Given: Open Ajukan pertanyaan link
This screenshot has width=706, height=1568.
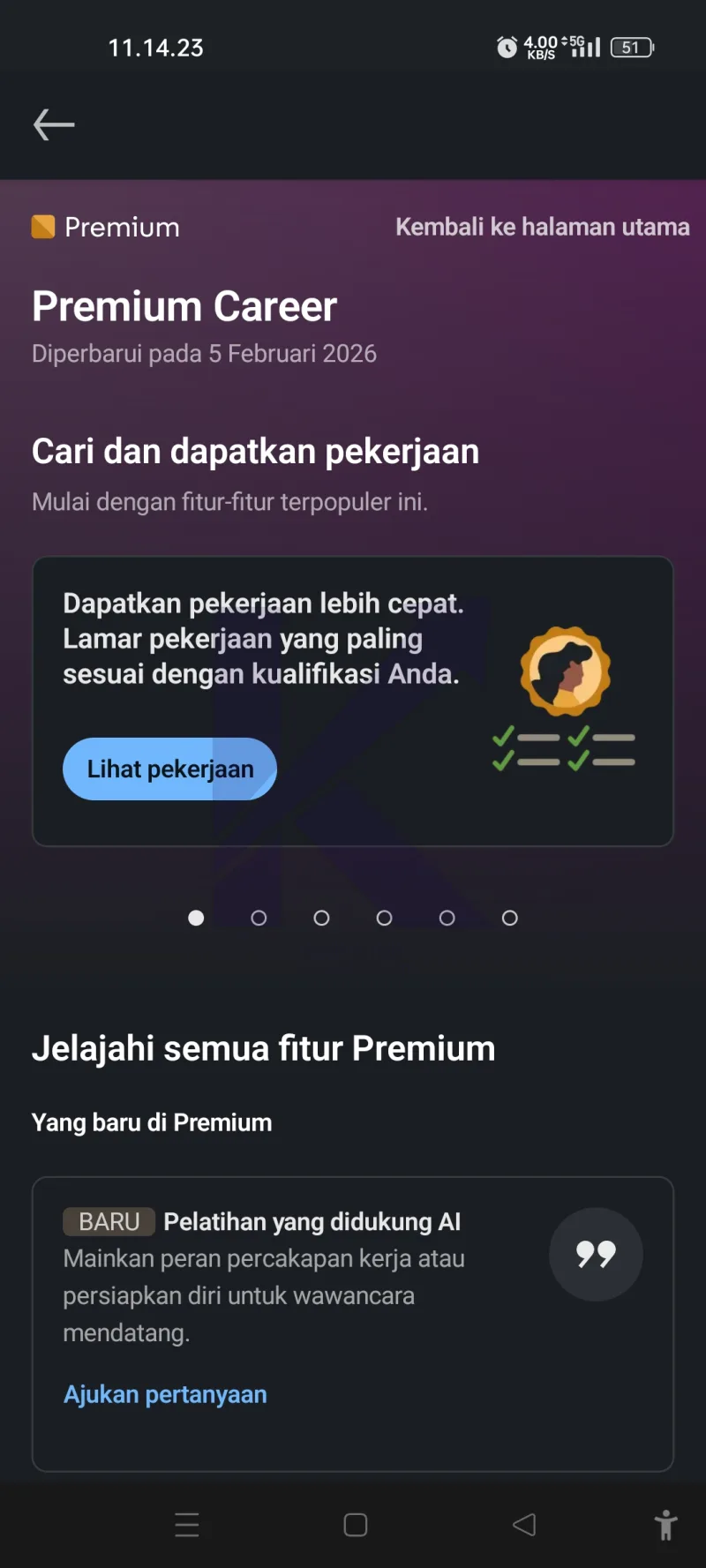Looking at the screenshot, I should pyautogui.click(x=165, y=1394).
